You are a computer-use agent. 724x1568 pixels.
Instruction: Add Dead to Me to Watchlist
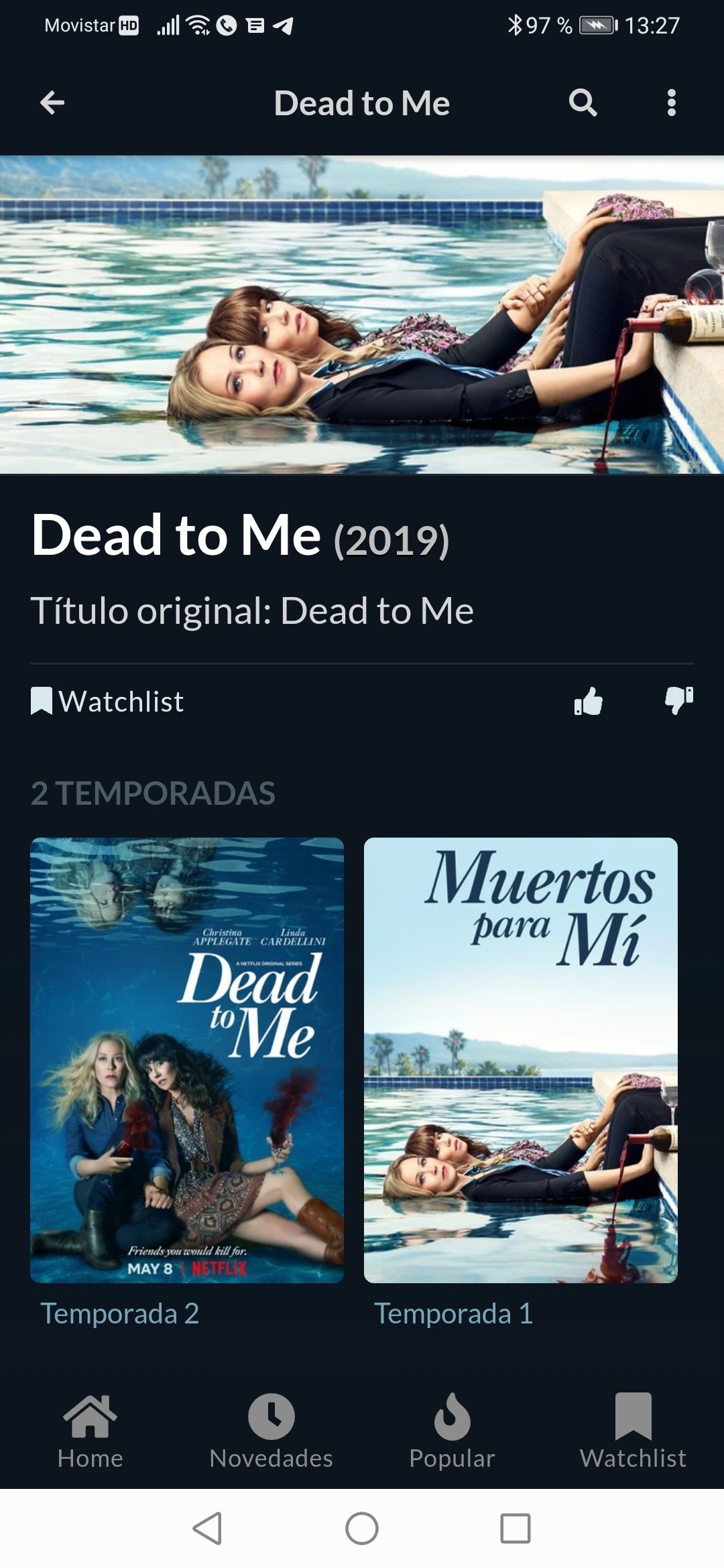pyautogui.click(x=108, y=702)
